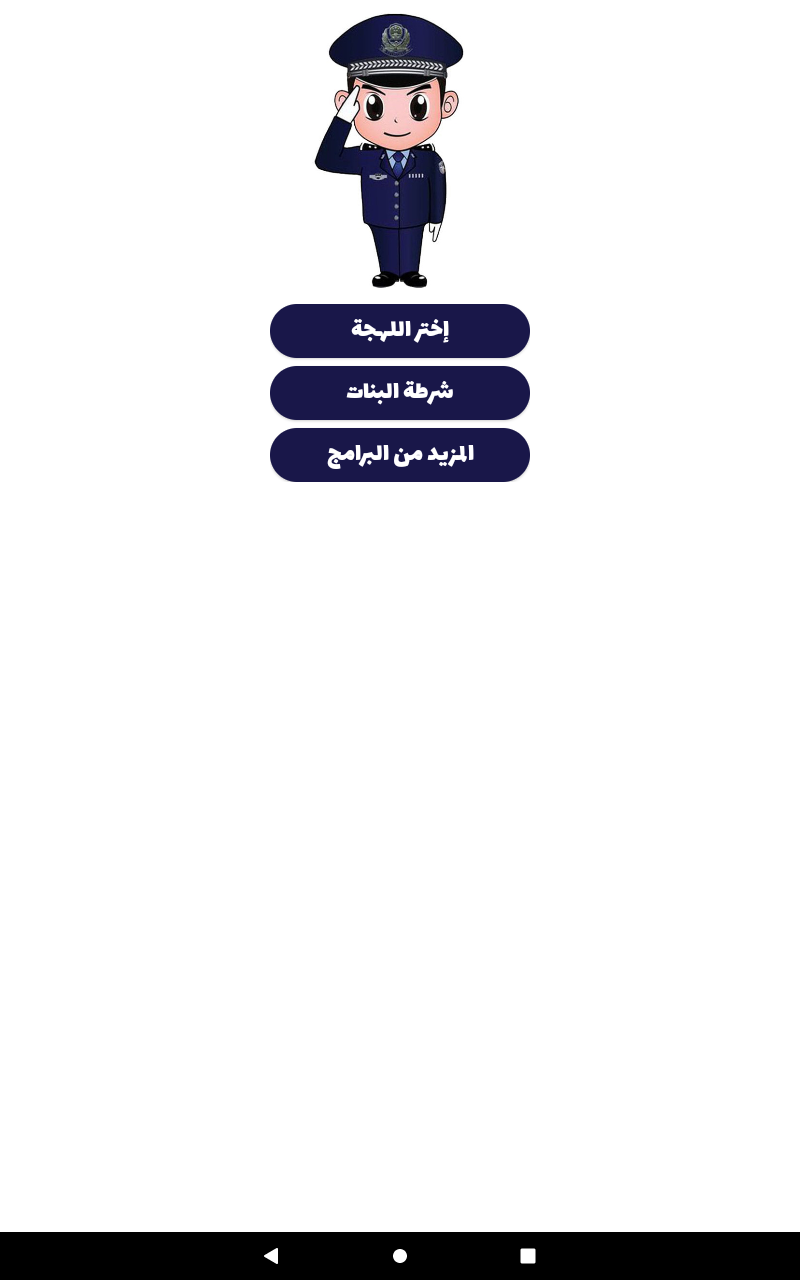Viewport: 800px width, 1280px height.
Task: Go to the home screen
Action: pyautogui.click(x=400, y=1256)
